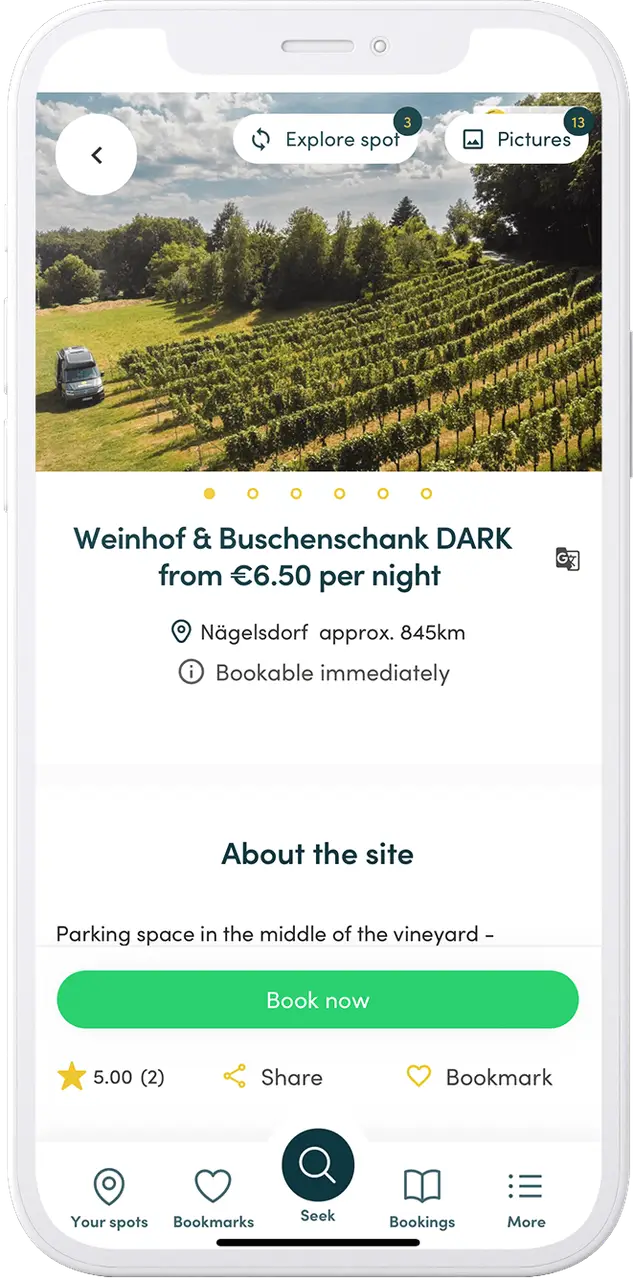The height and width of the screenshot is (1280, 633).
Task: View the Pictures gallery
Action: click(517, 139)
